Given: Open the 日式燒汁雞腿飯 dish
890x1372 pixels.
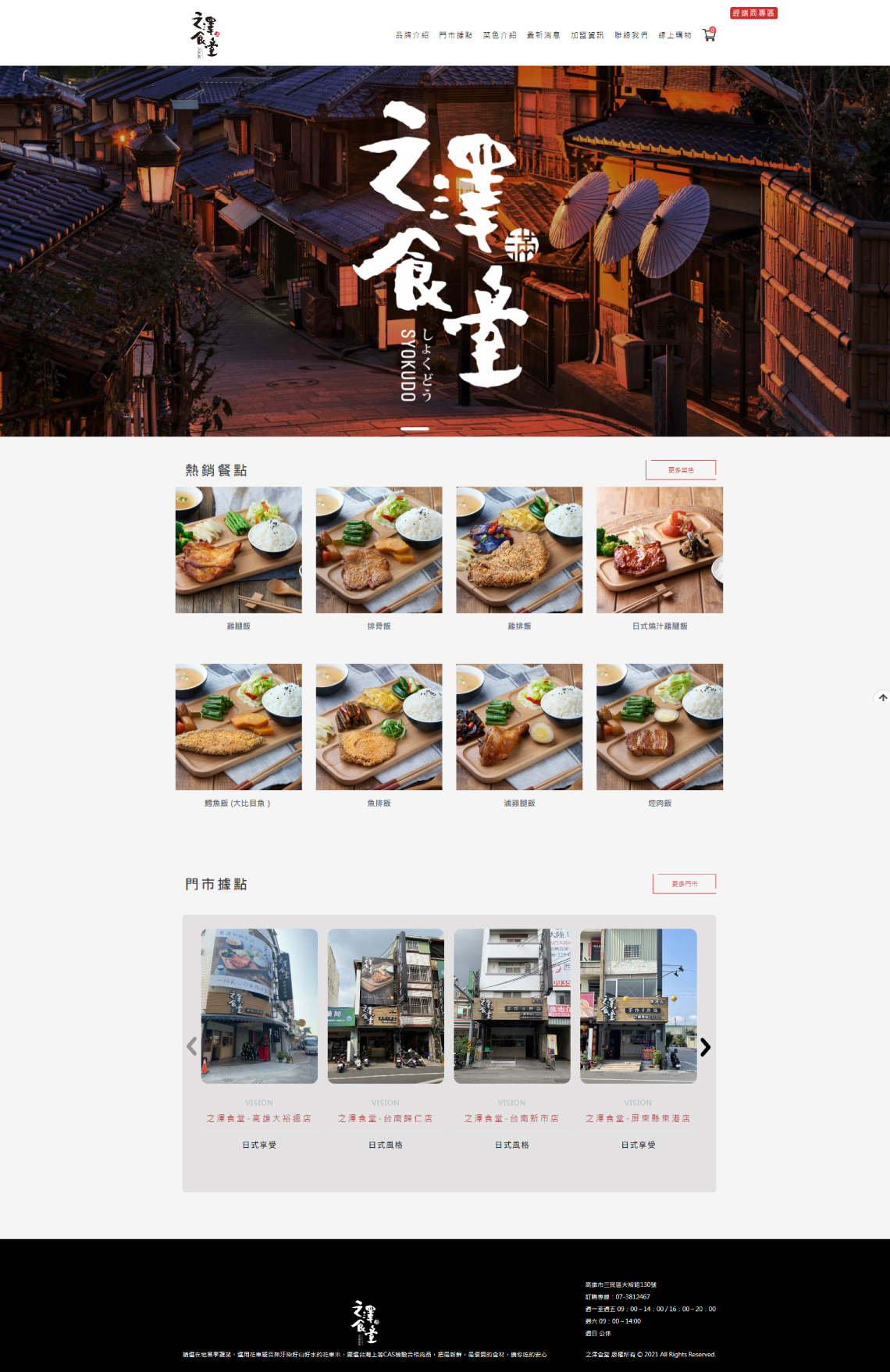Looking at the screenshot, I should [660, 551].
